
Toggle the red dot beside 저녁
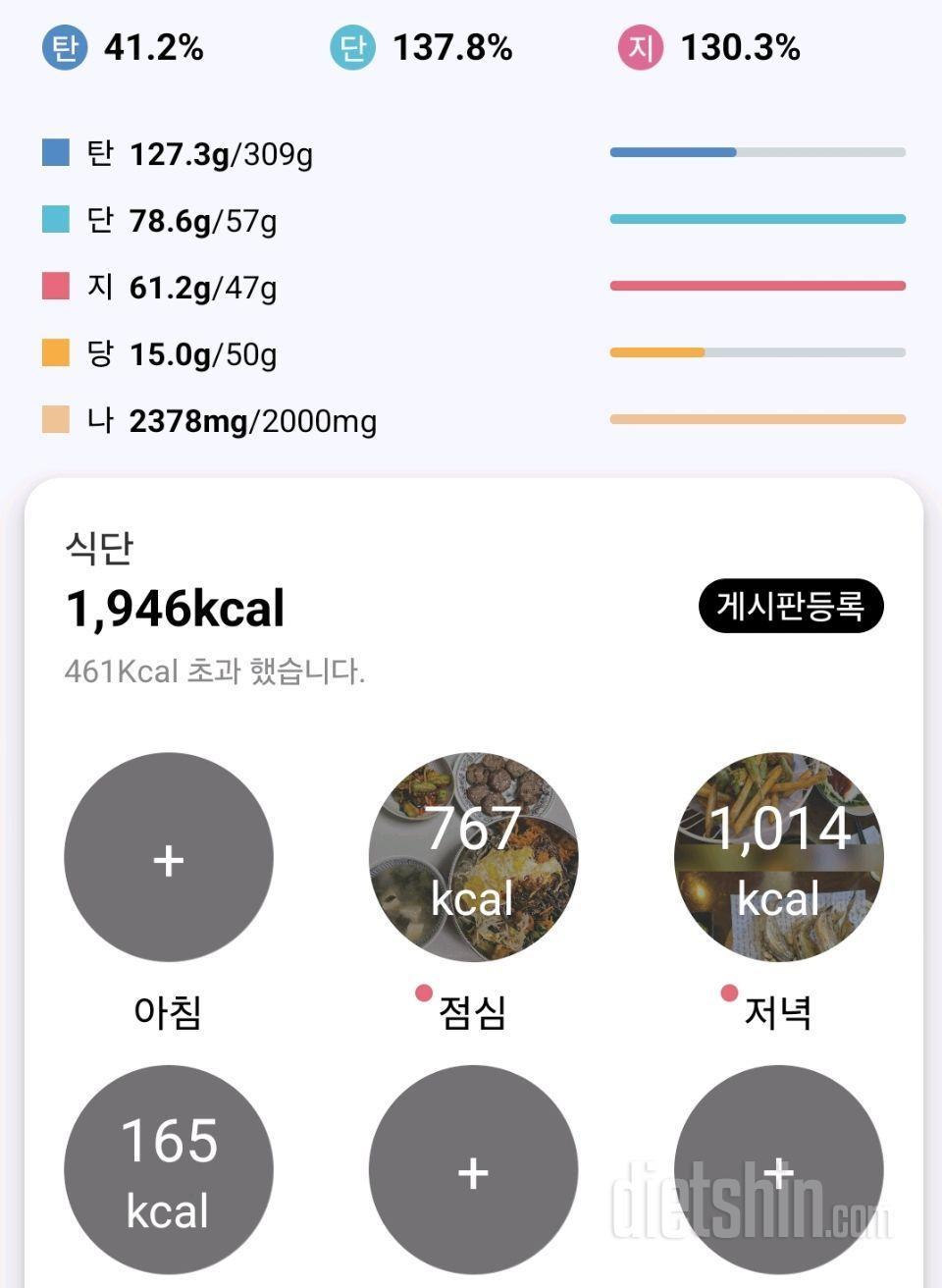(x=728, y=994)
